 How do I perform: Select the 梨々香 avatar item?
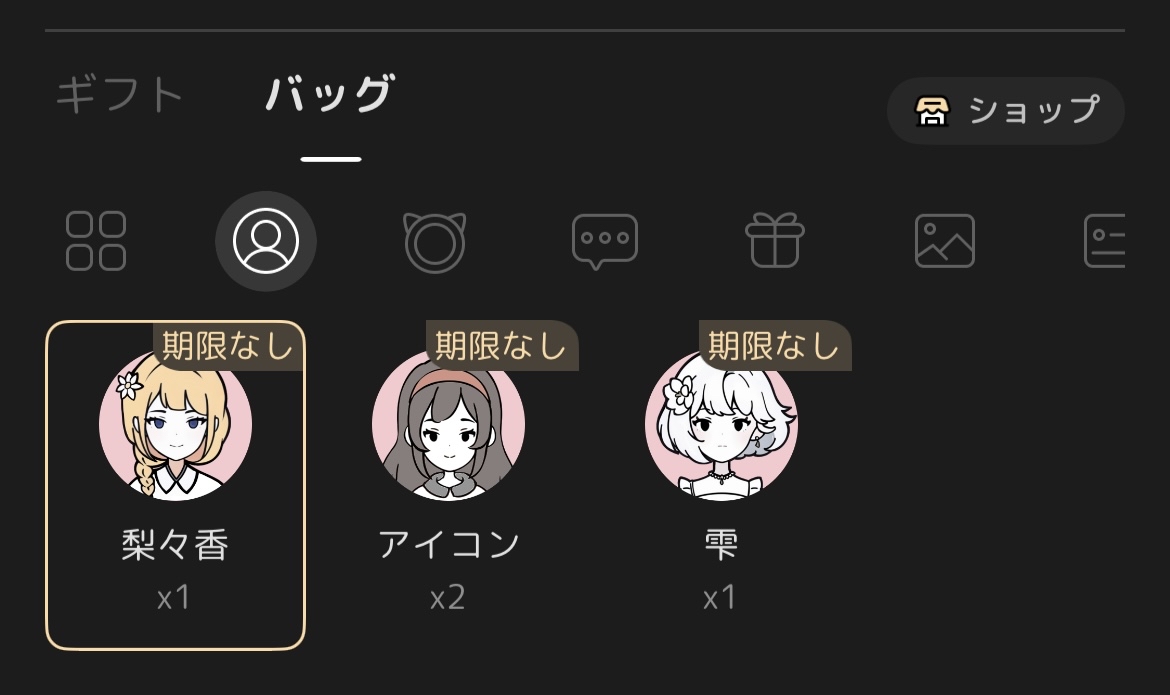point(175,485)
